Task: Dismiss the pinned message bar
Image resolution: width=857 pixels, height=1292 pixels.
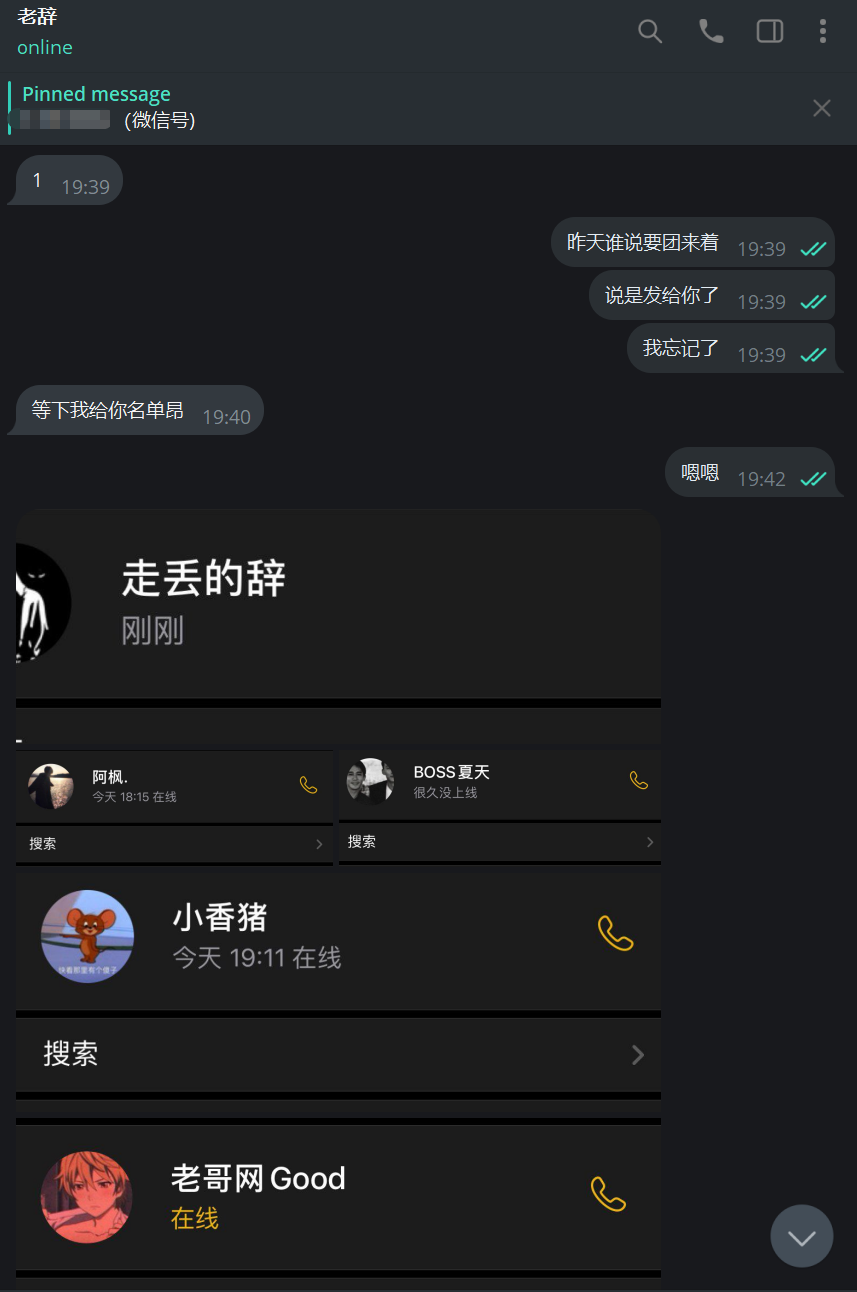Action: pyautogui.click(x=822, y=108)
